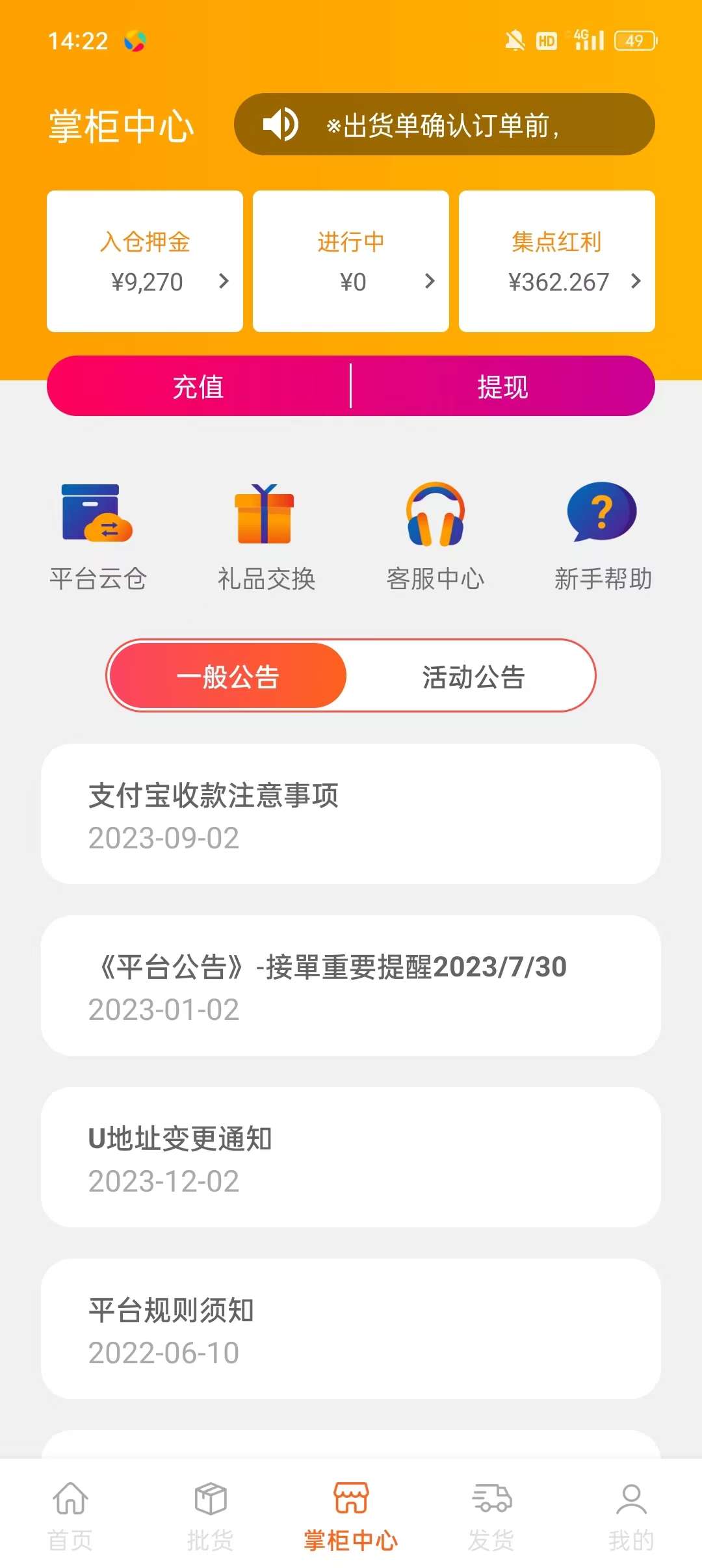Viewport: 702px width, 1568px height.
Task: Open 平台云仓 cloud warehouse
Action: 98,537
